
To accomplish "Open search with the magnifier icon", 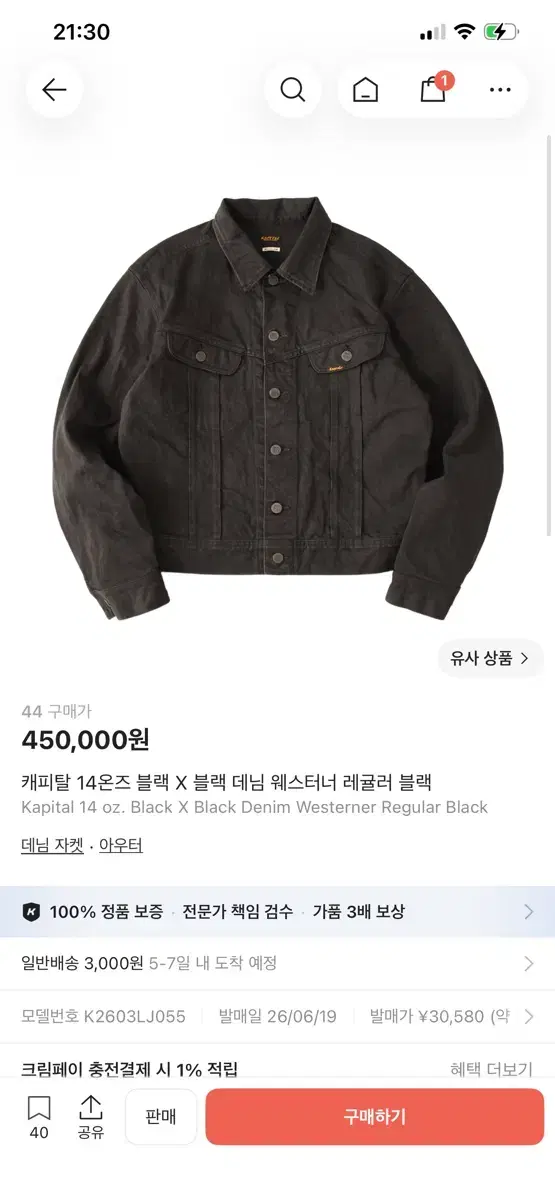I will coord(292,90).
